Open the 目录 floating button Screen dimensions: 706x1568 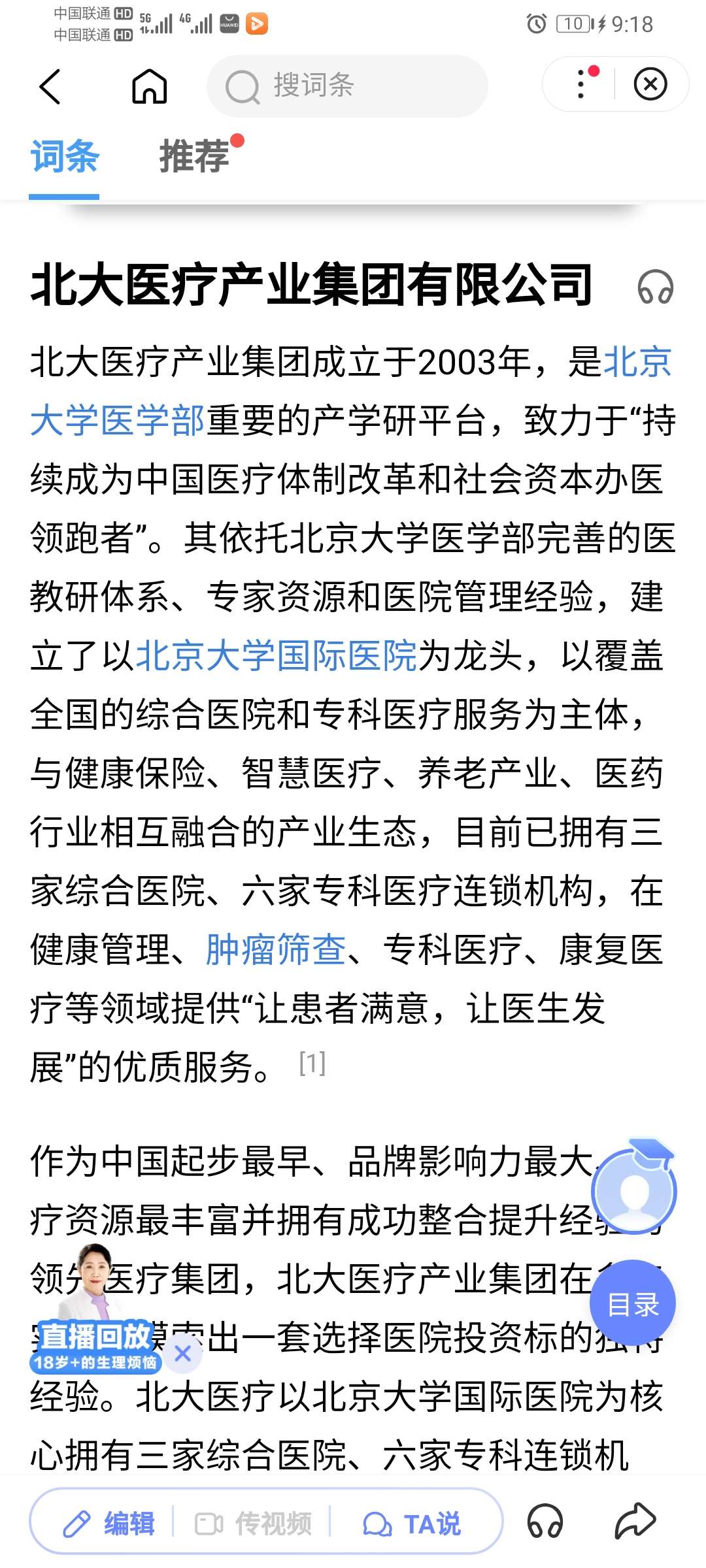pyautogui.click(x=633, y=1303)
